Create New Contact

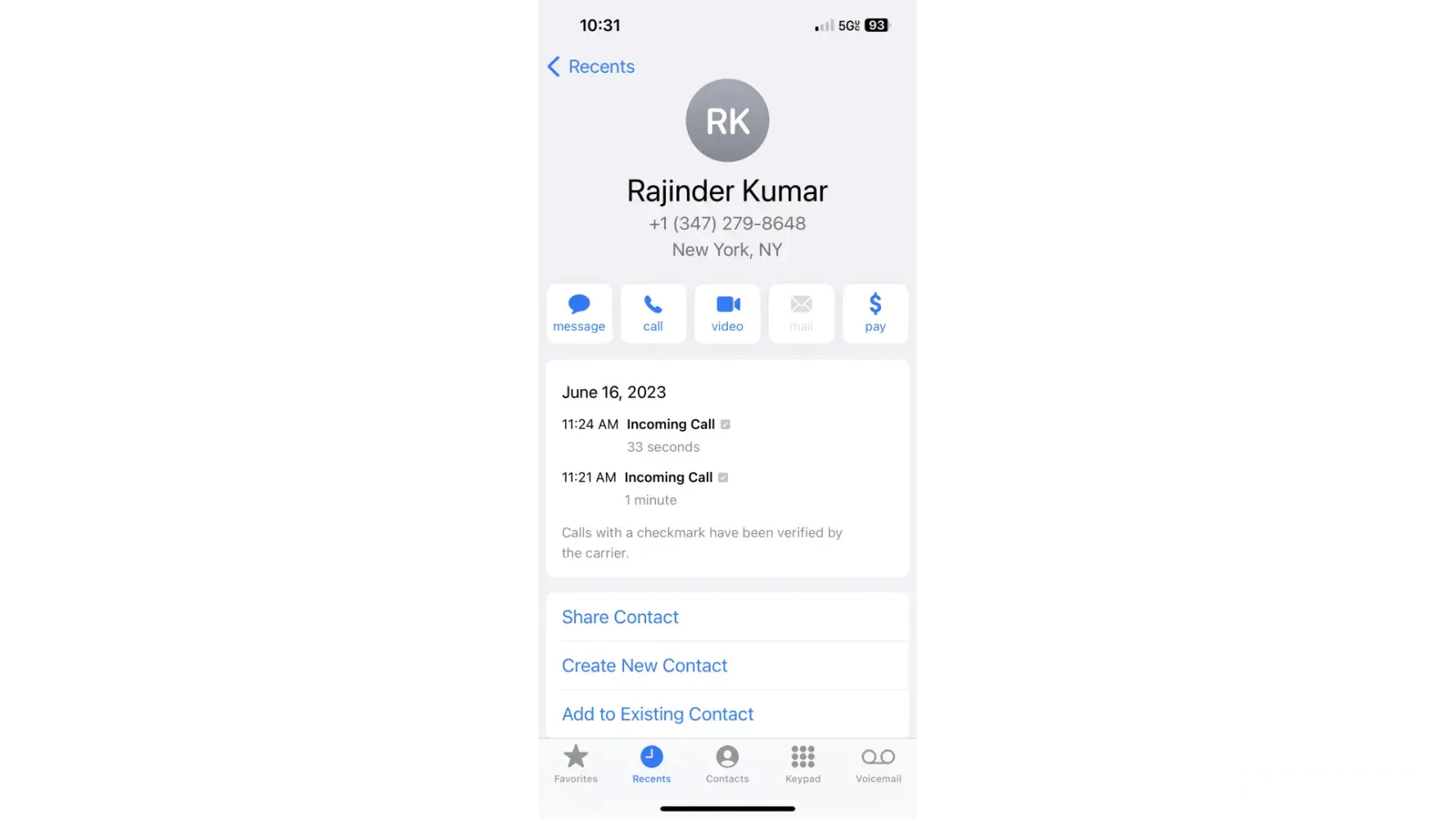coord(644,666)
